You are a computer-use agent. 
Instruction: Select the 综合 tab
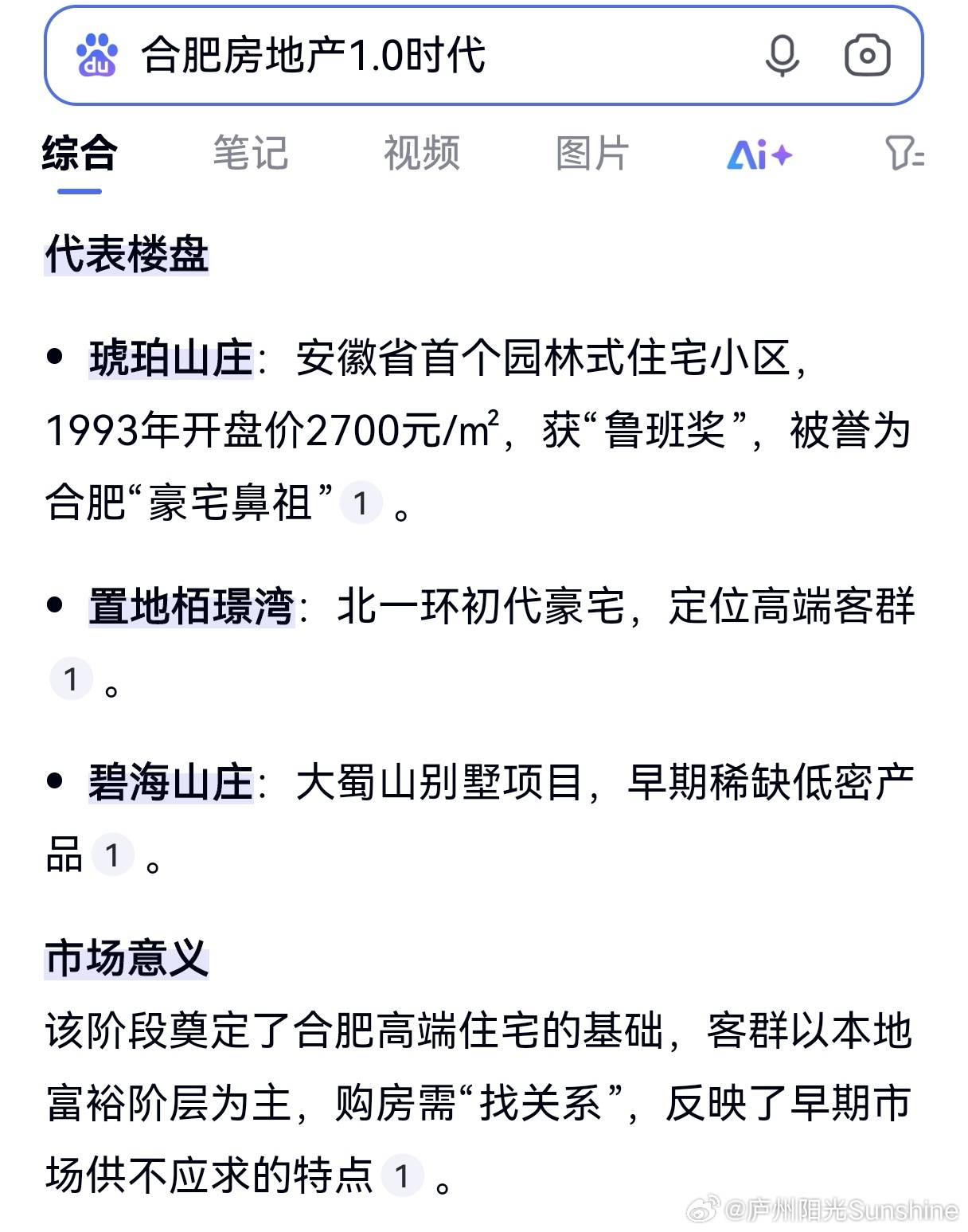(x=80, y=153)
